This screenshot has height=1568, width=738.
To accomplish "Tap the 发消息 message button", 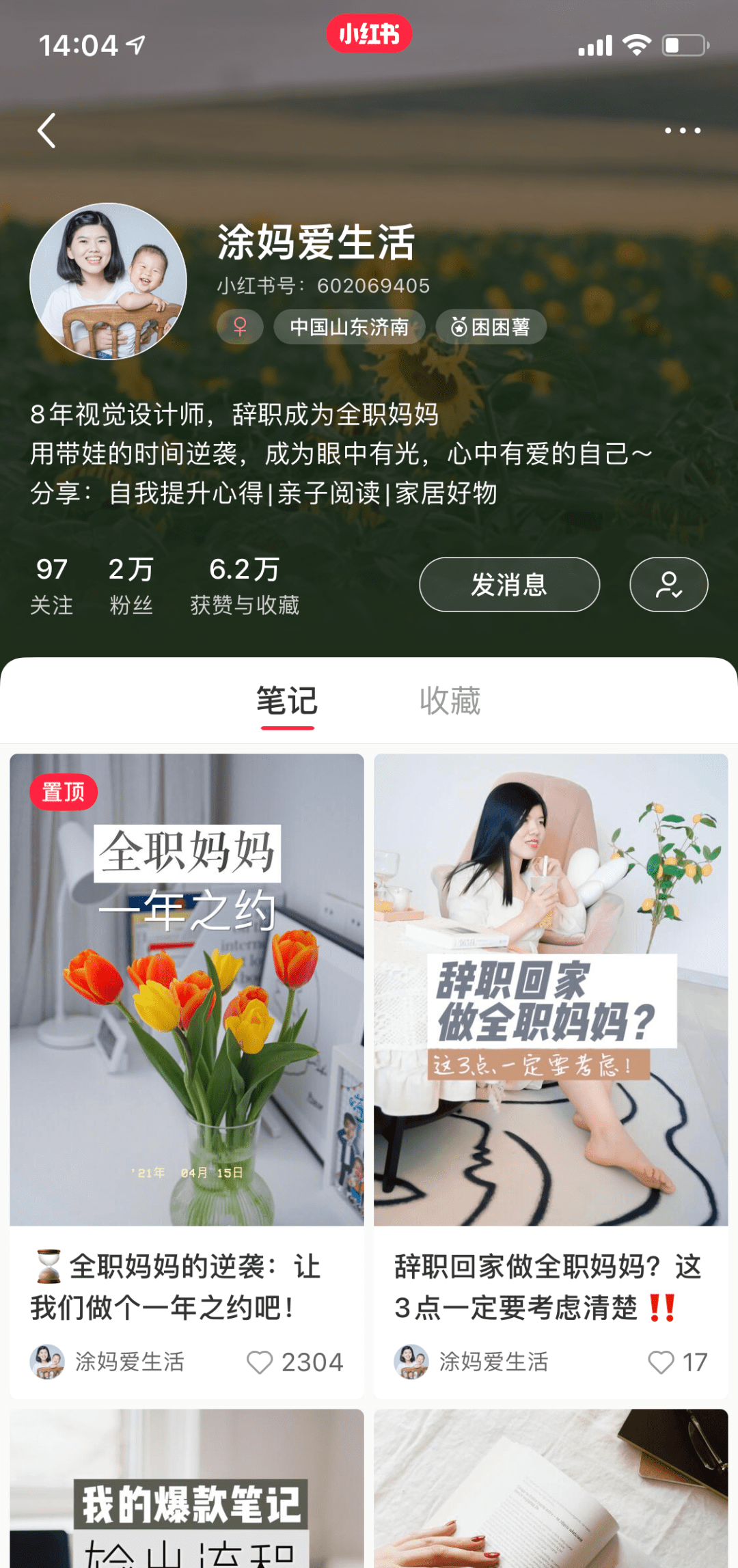I will pos(509,584).
